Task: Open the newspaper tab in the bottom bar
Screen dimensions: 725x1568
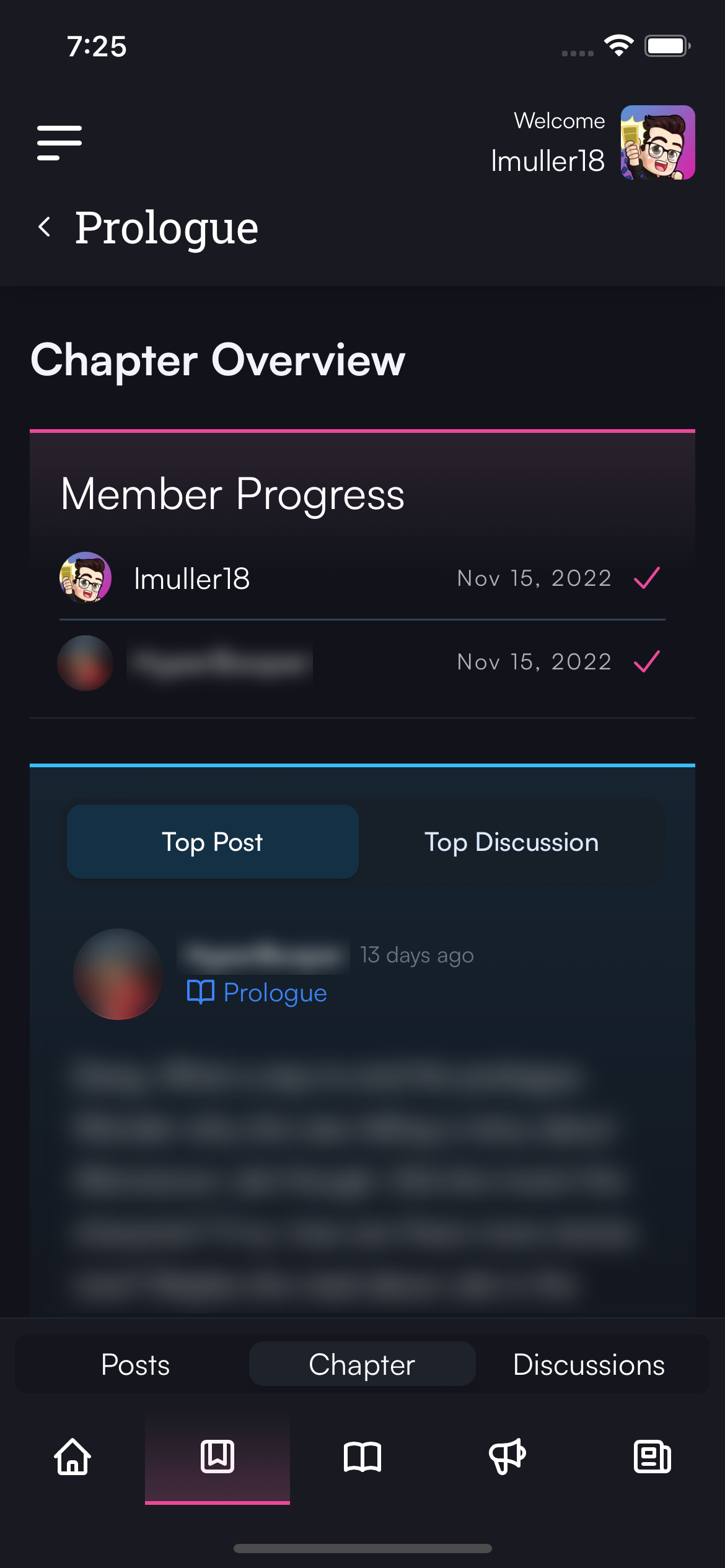Action: click(x=652, y=1457)
